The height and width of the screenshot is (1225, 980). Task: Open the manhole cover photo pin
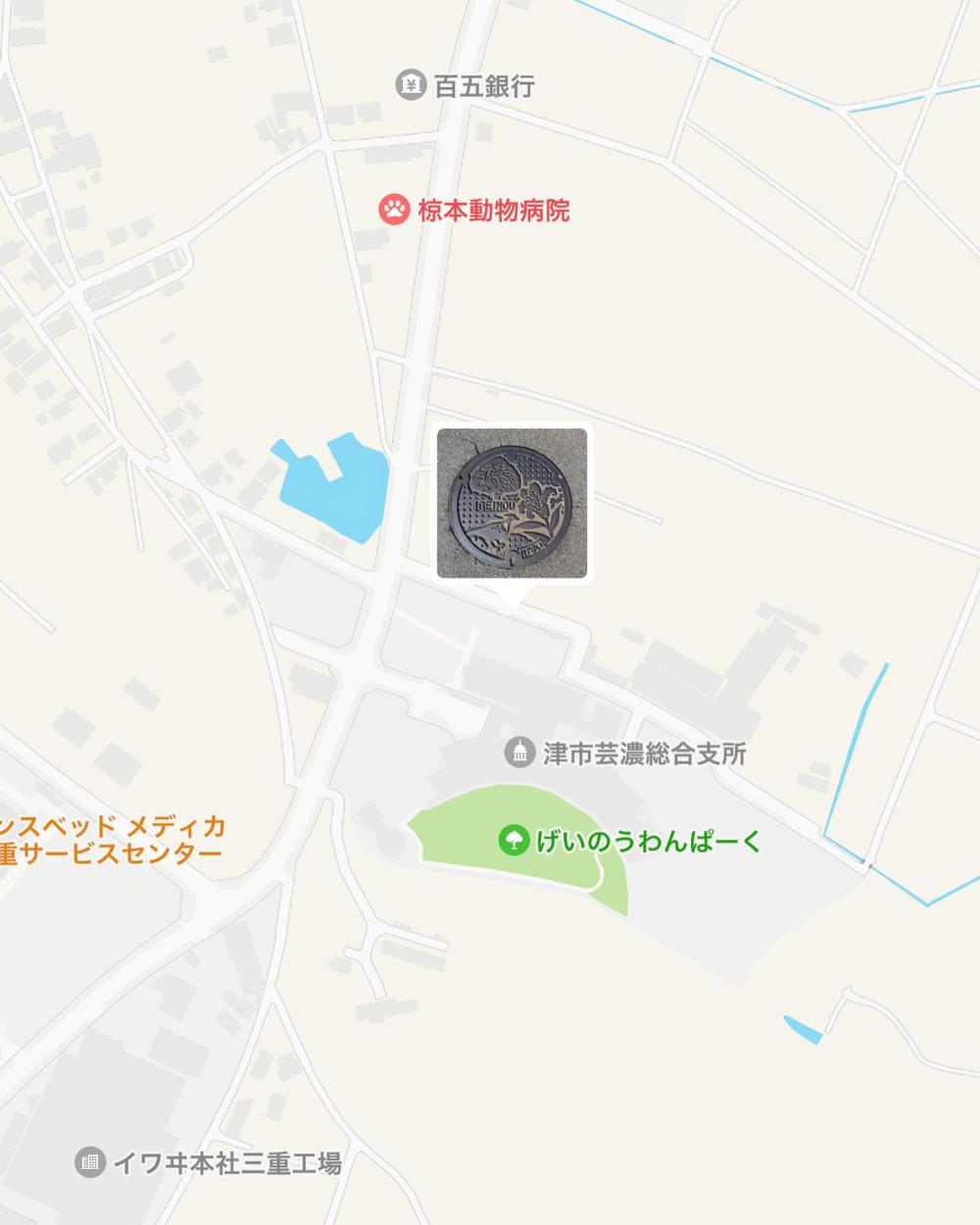click(x=512, y=504)
